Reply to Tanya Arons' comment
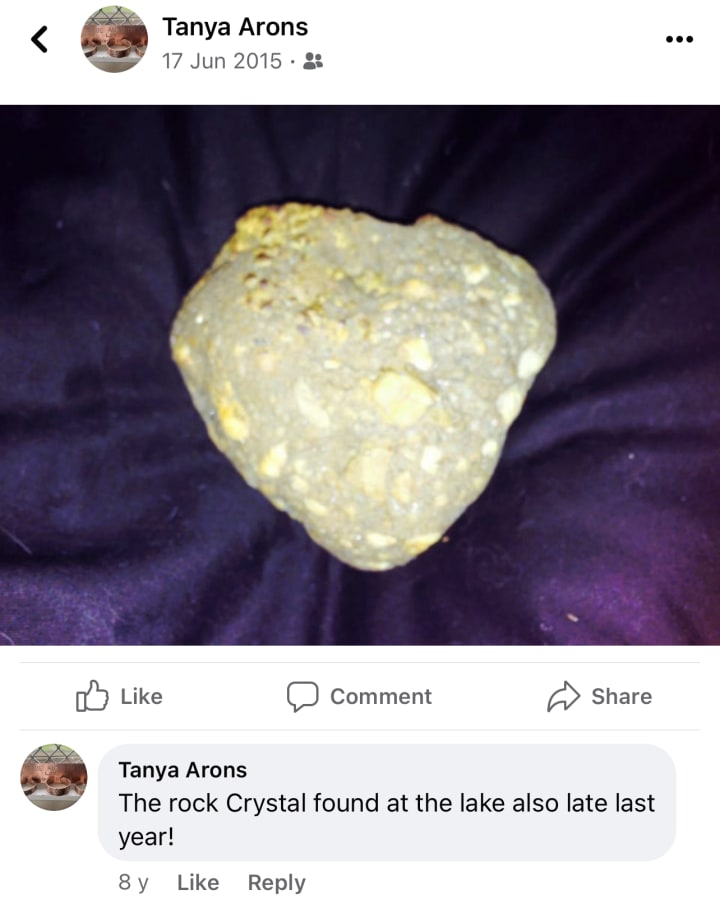 click(276, 882)
